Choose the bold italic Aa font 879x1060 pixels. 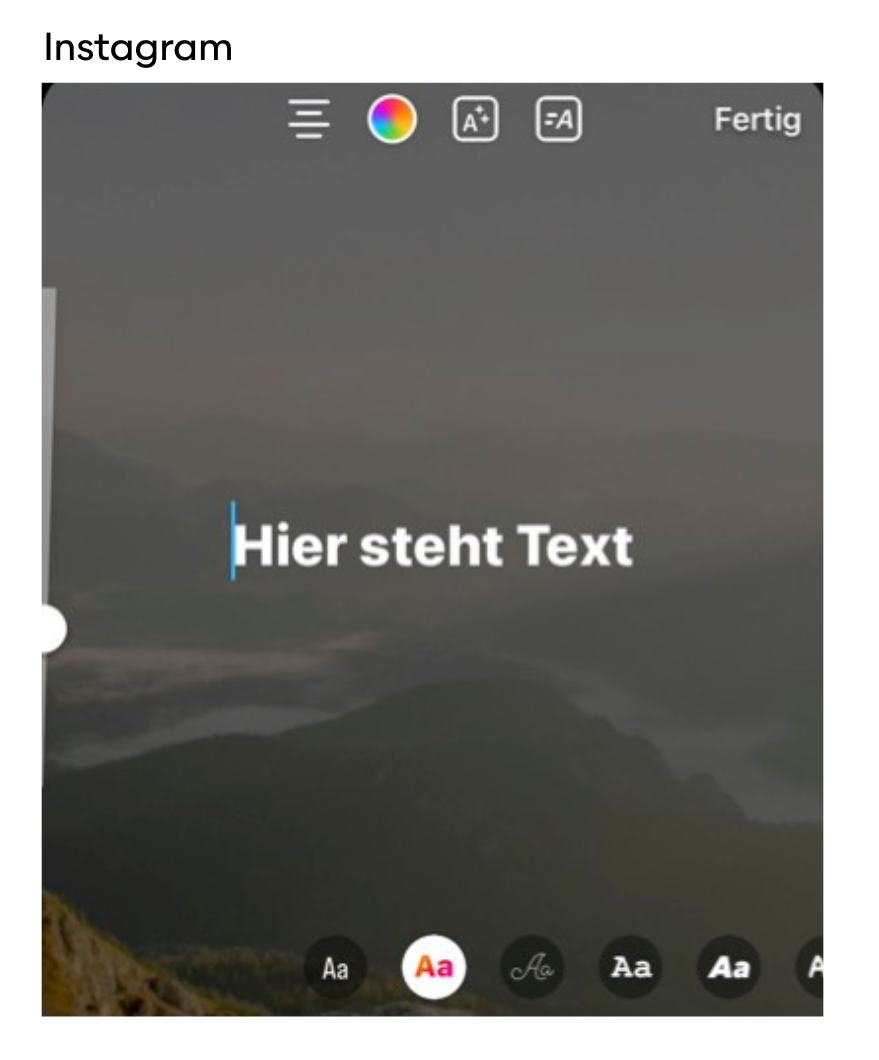click(x=728, y=968)
